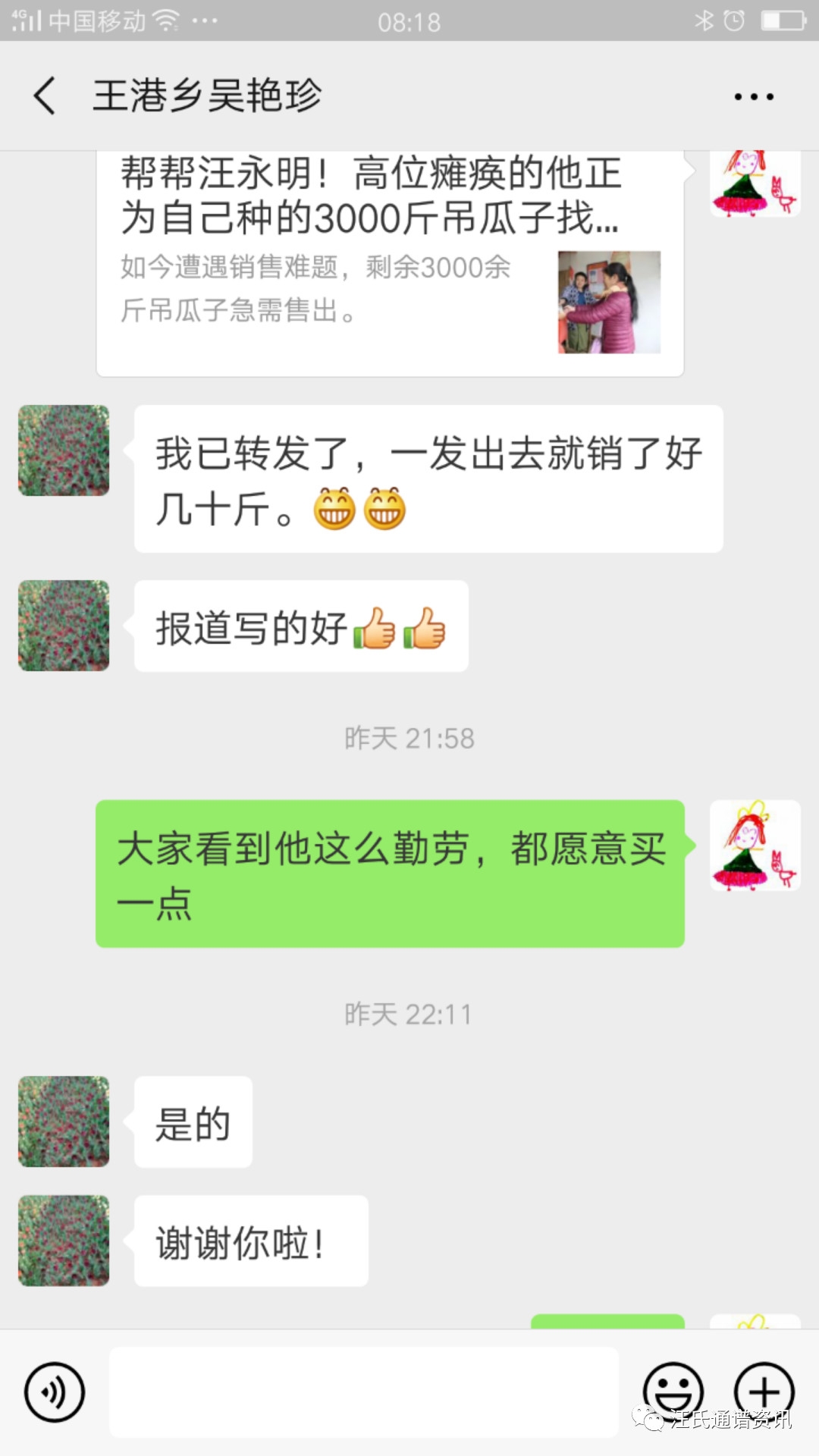The width and height of the screenshot is (819, 1456).
Task: Tap the clock showing 08:18
Action: tap(409, 22)
